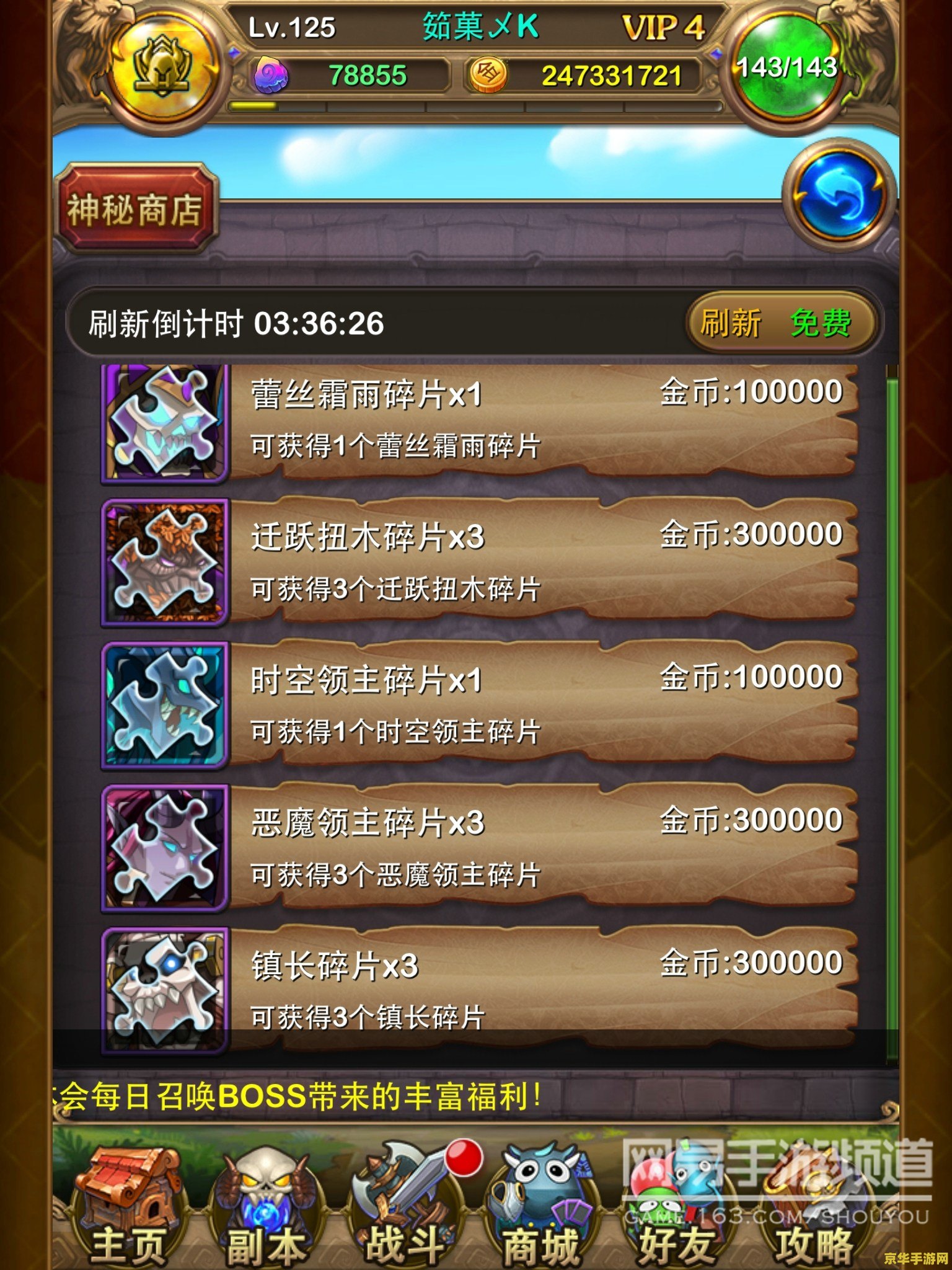
Task: Tap the green 143/143 stamina orb
Action: 787,68
